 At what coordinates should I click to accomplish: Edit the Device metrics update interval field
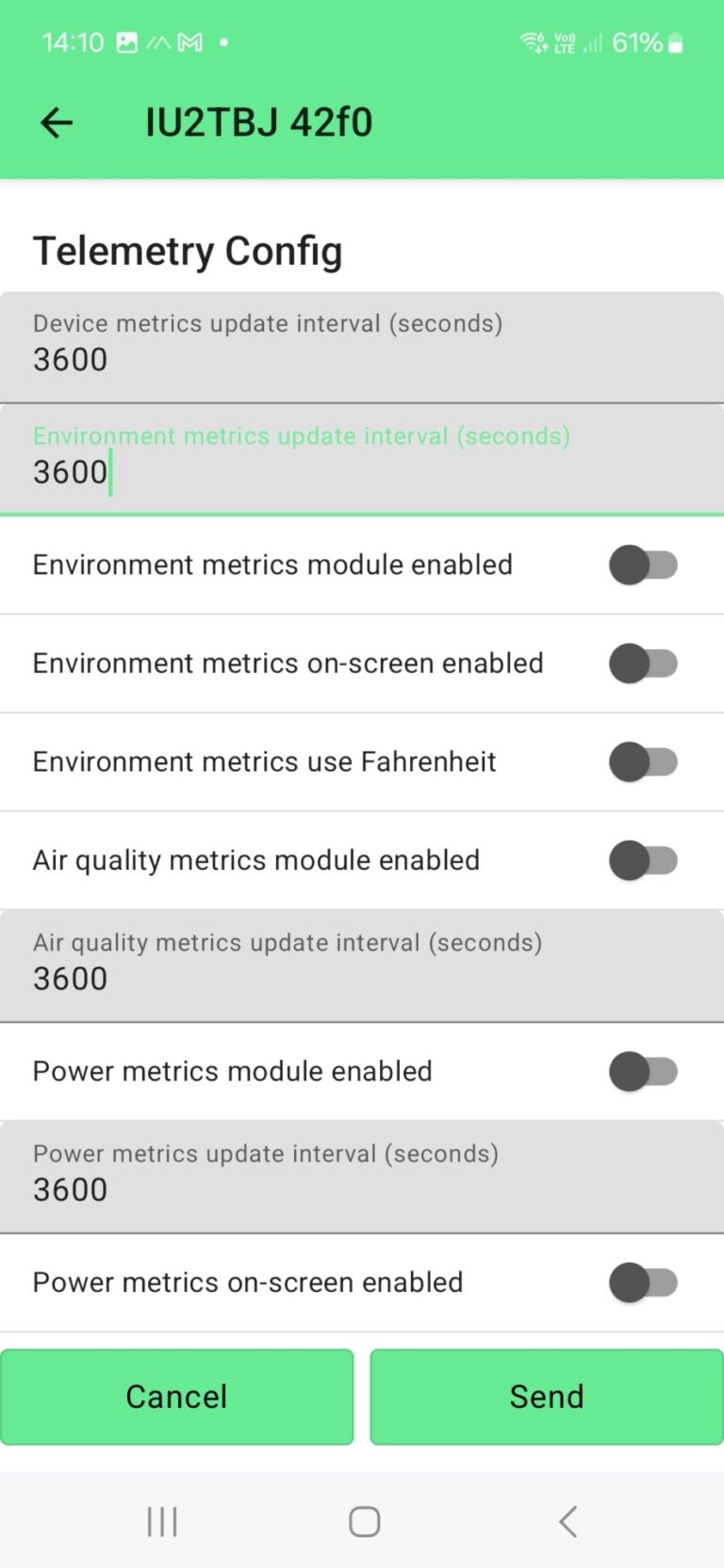click(362, 347)
